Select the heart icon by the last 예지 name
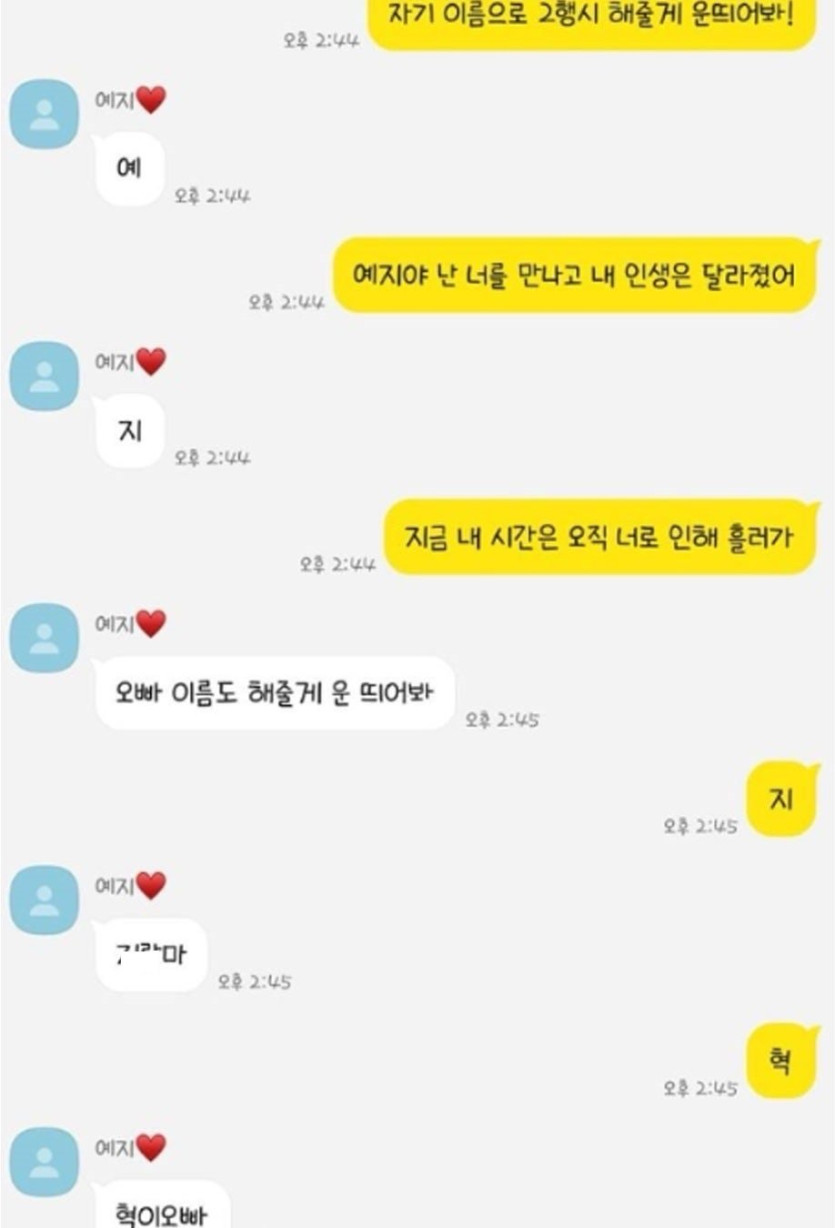The width and height of the screenshot is (835, 1228). click(146, 1146)
